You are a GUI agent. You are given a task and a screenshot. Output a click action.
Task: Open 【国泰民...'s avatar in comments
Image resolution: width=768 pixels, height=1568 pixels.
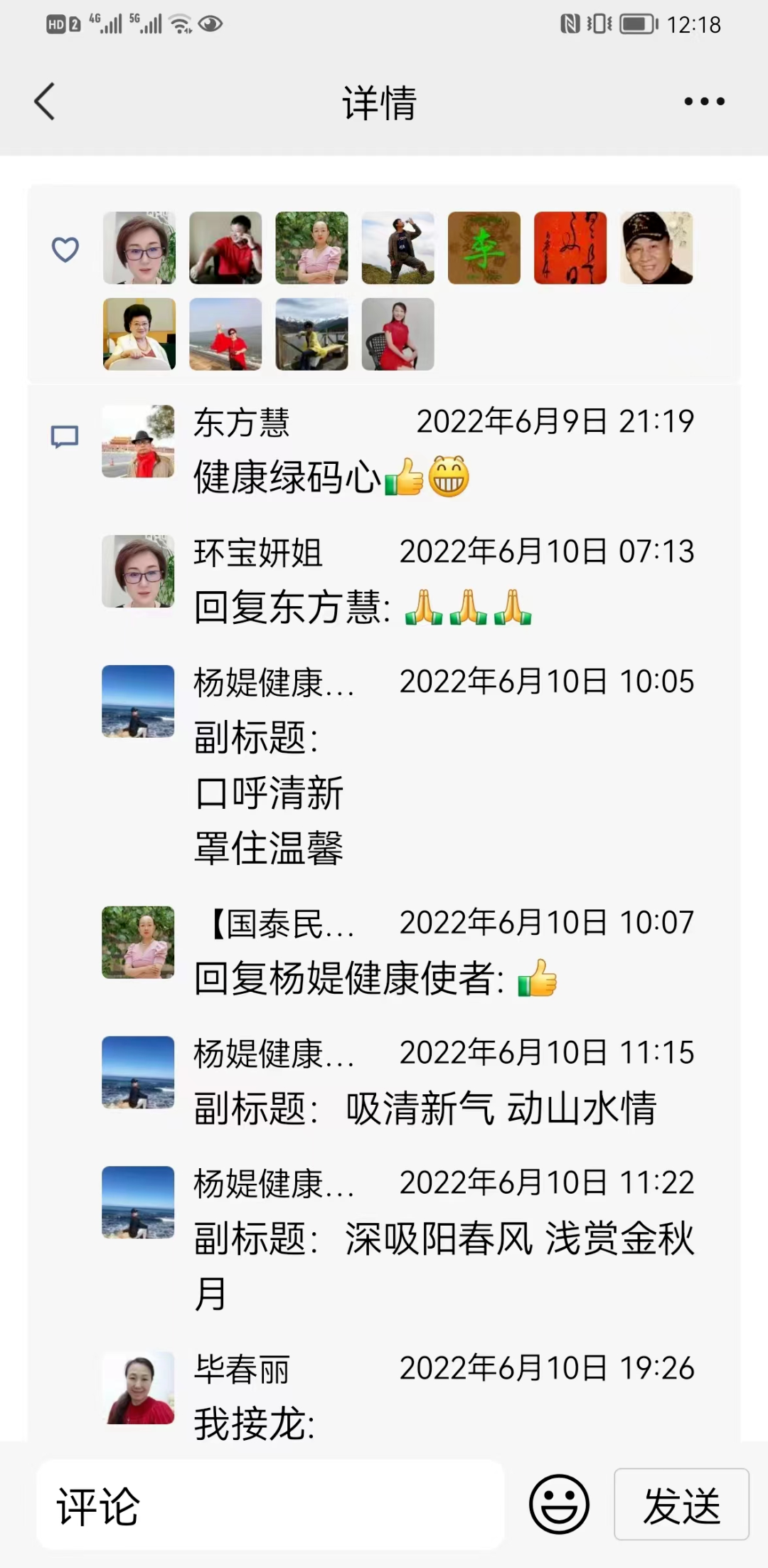point(138,942)
